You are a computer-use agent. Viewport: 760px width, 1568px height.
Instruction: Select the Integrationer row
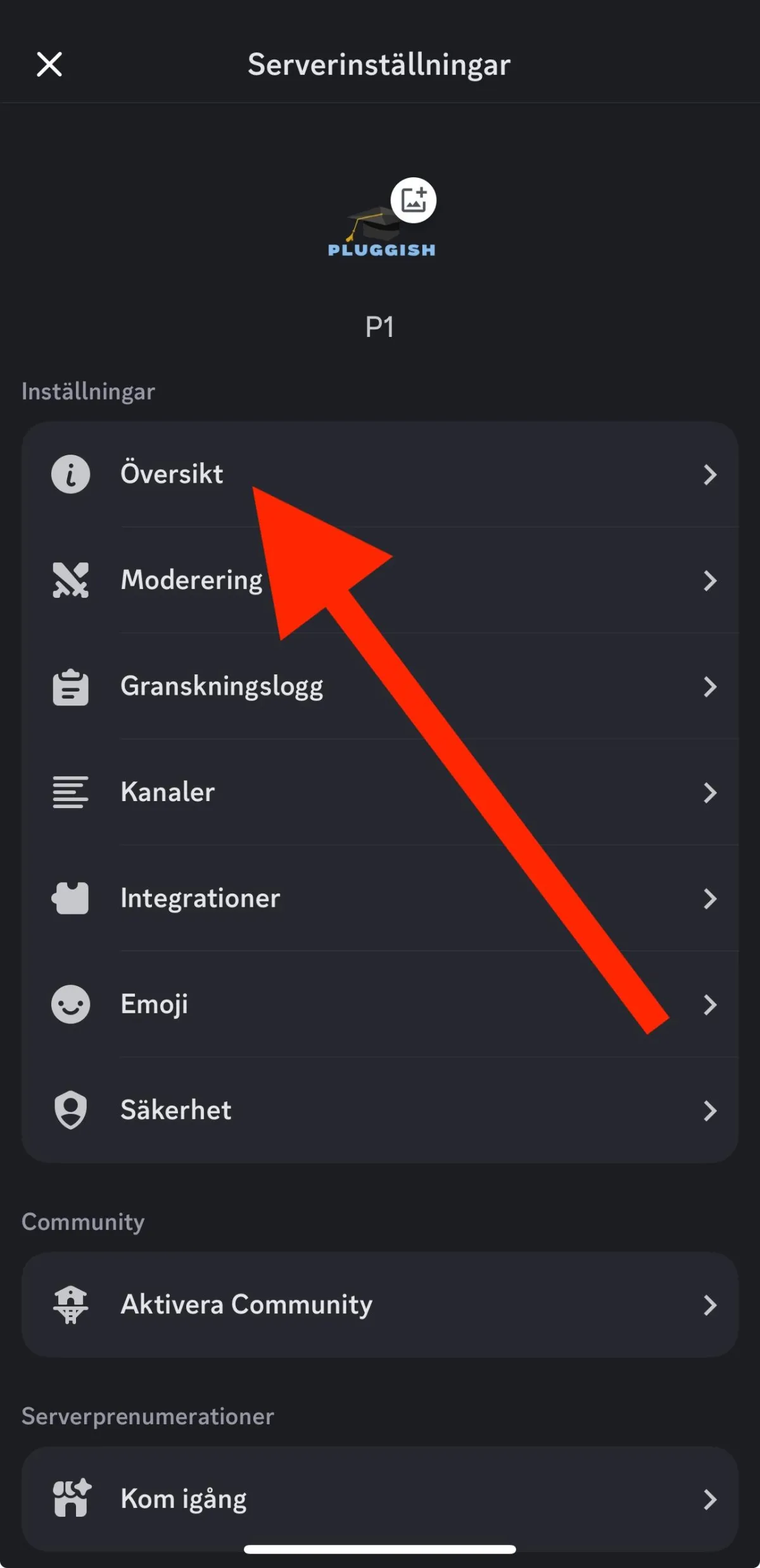[380, 898]
